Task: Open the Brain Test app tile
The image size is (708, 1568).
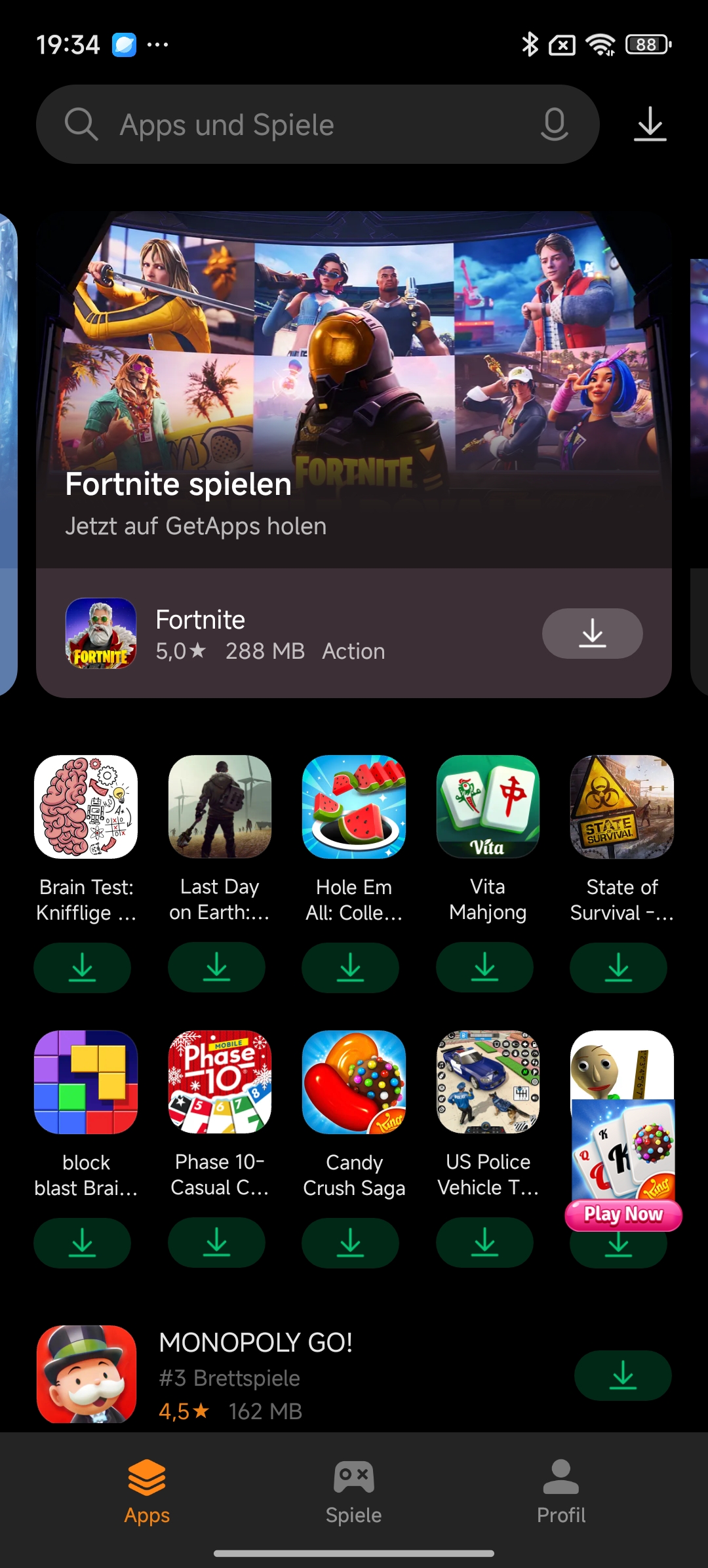Action: (86, 808)
